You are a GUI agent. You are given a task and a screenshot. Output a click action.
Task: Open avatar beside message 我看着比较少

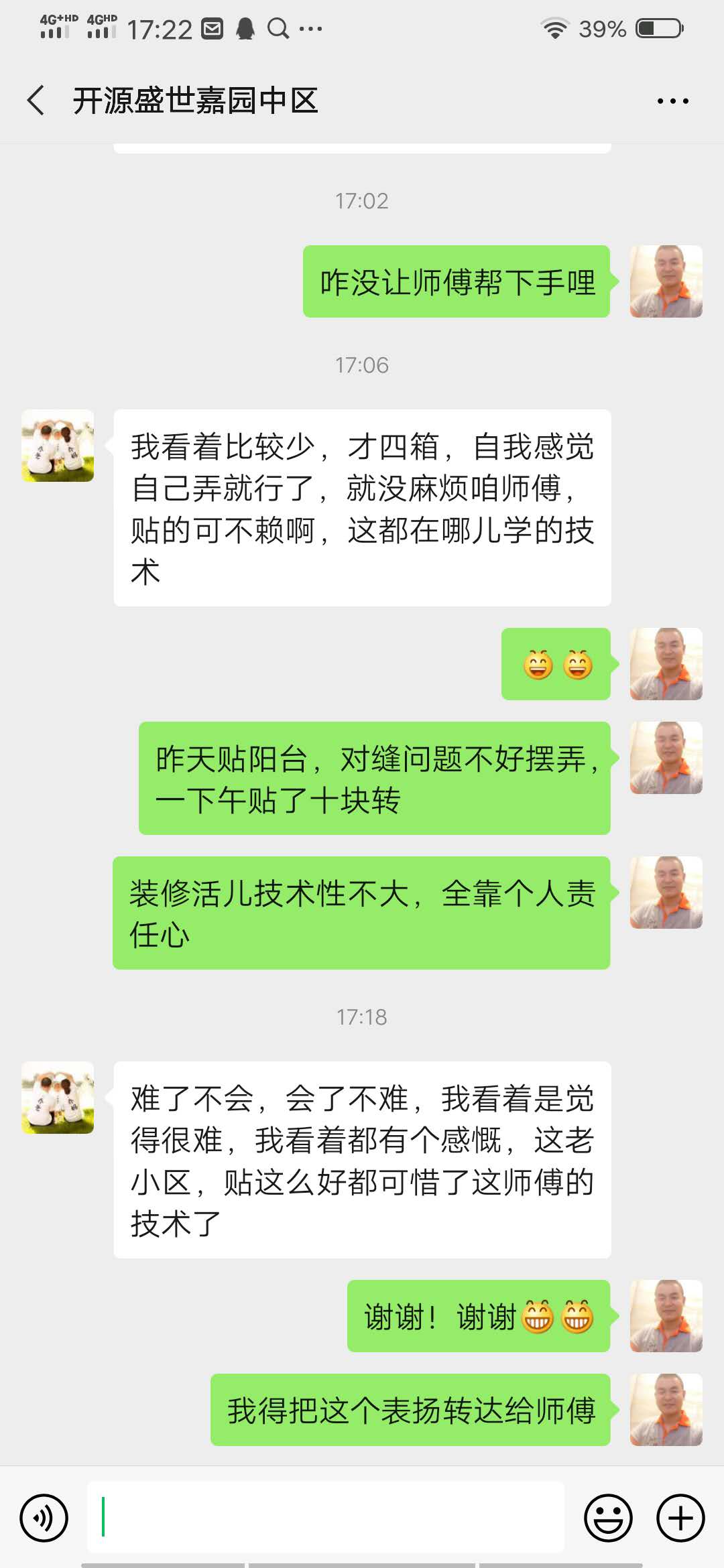tap(58, 446)
